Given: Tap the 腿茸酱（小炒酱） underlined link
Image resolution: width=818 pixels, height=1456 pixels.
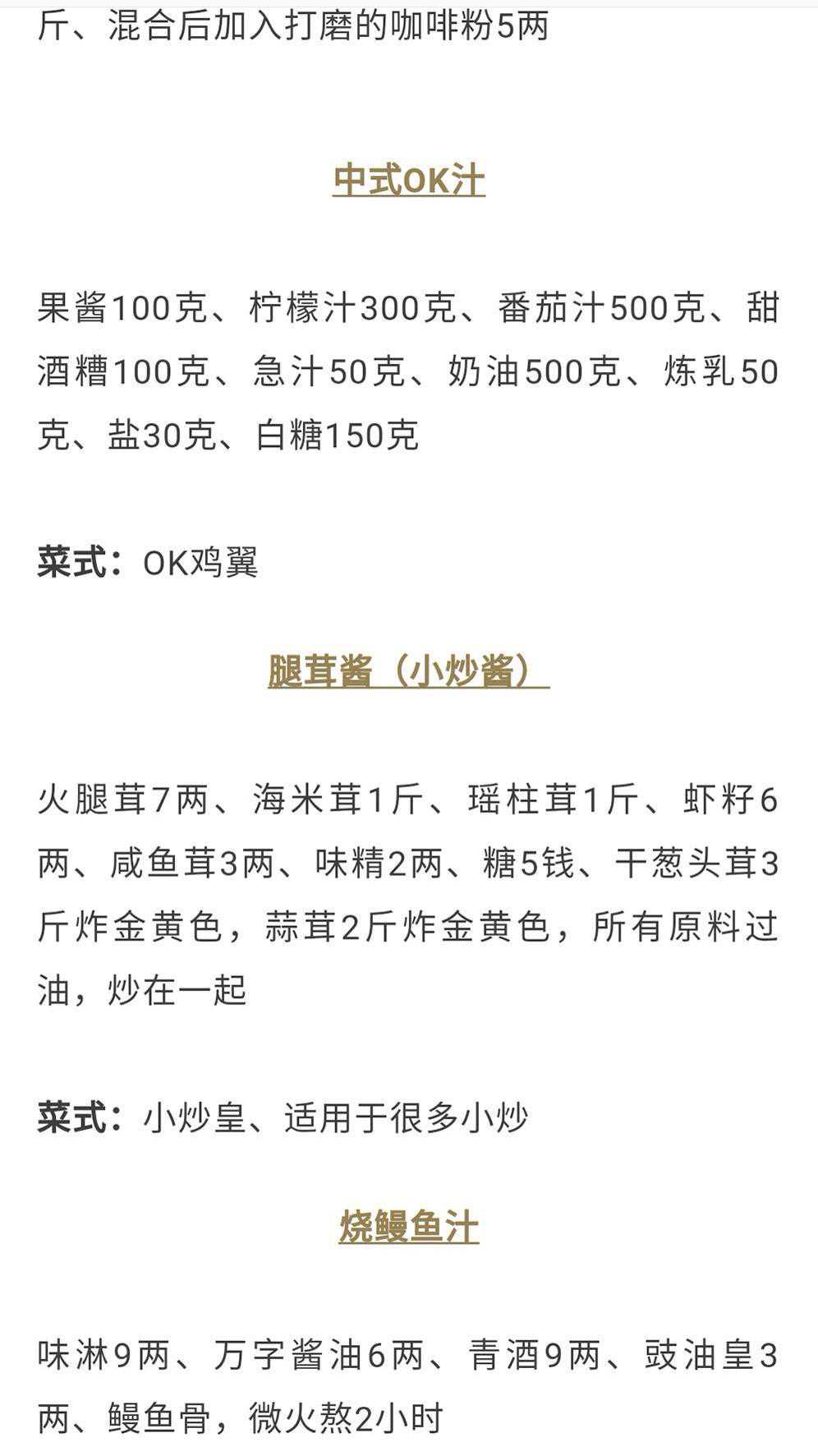Looking at the screenshot, I should [x=408, y=671].
